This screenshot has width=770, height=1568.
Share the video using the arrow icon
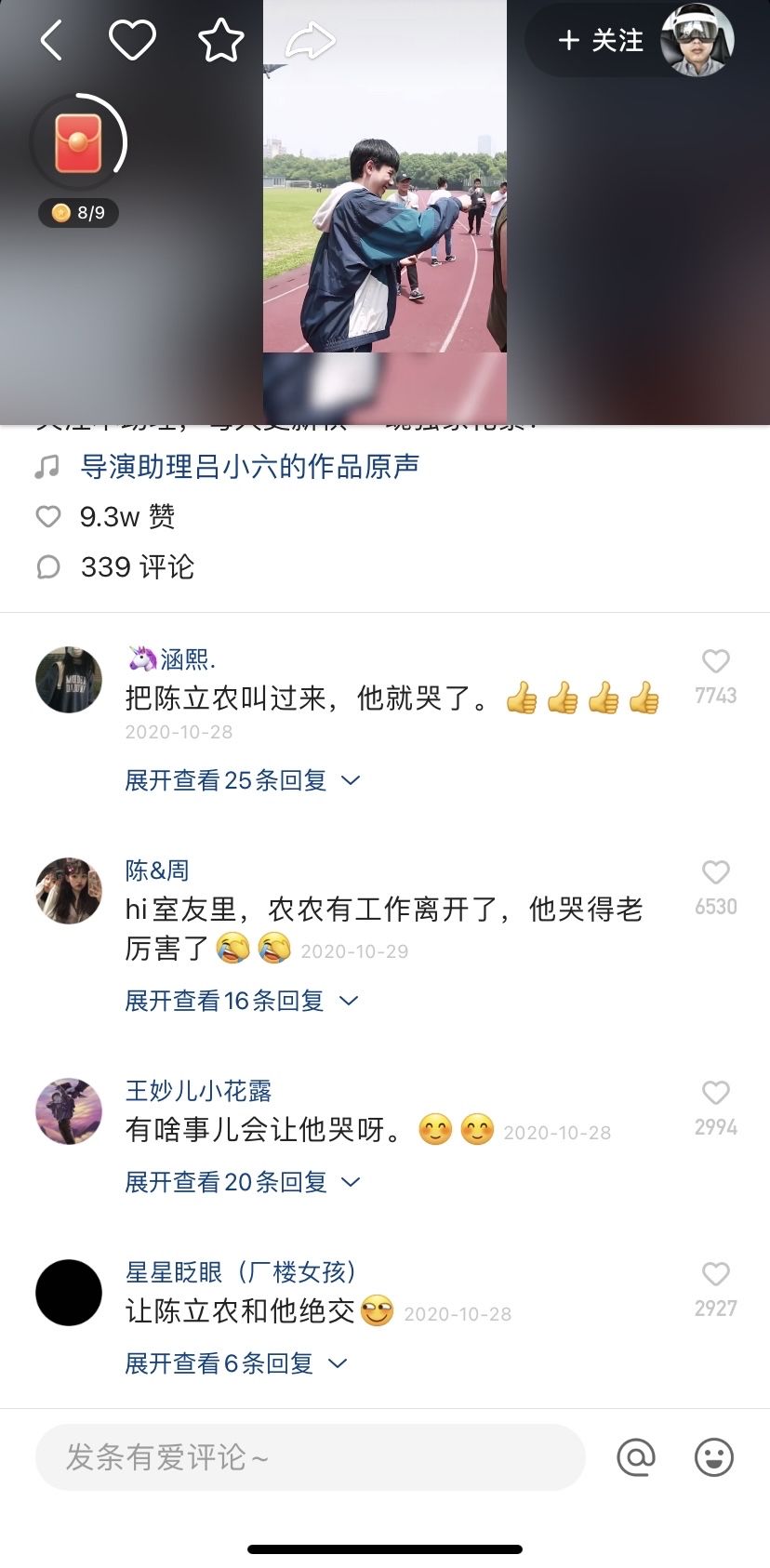(310, 41)
